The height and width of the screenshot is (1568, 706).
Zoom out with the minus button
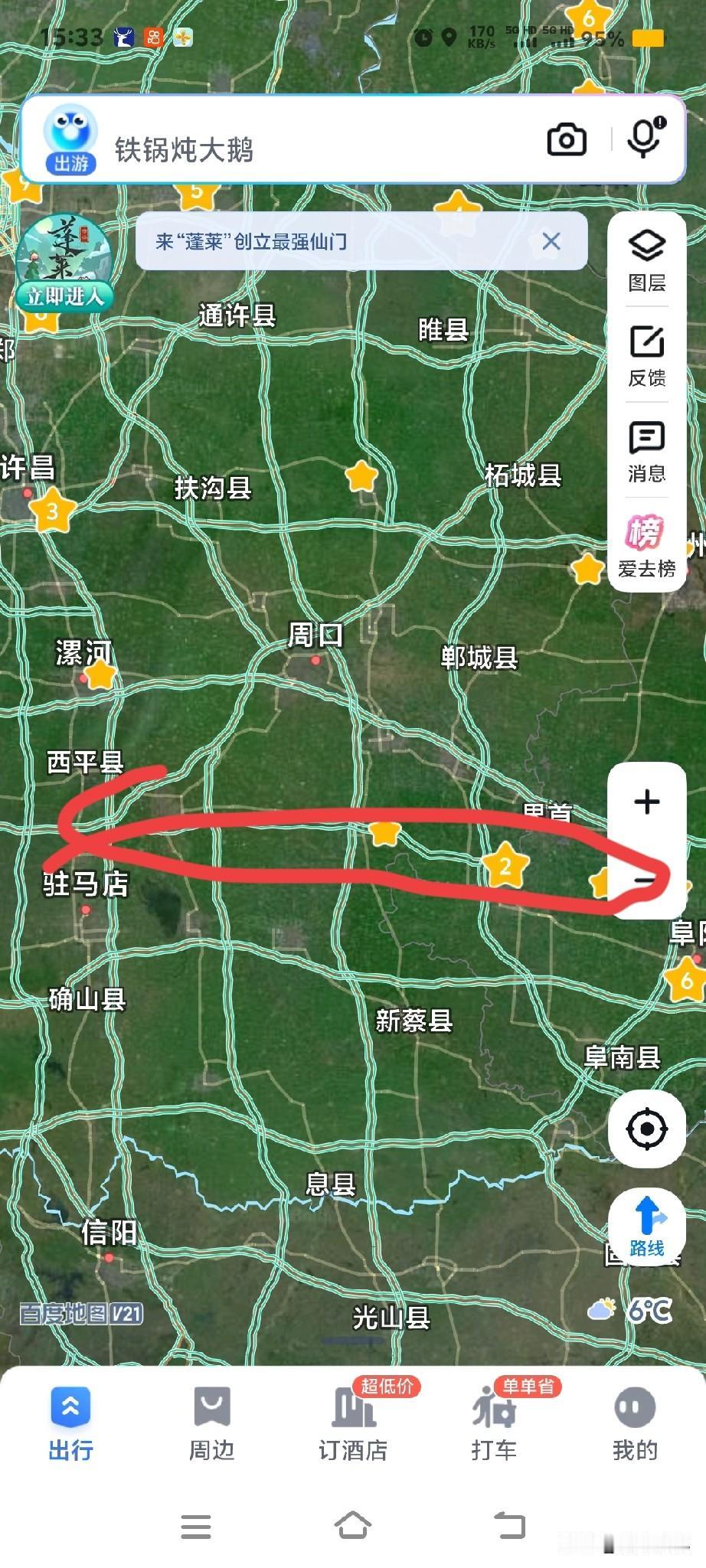647,882
